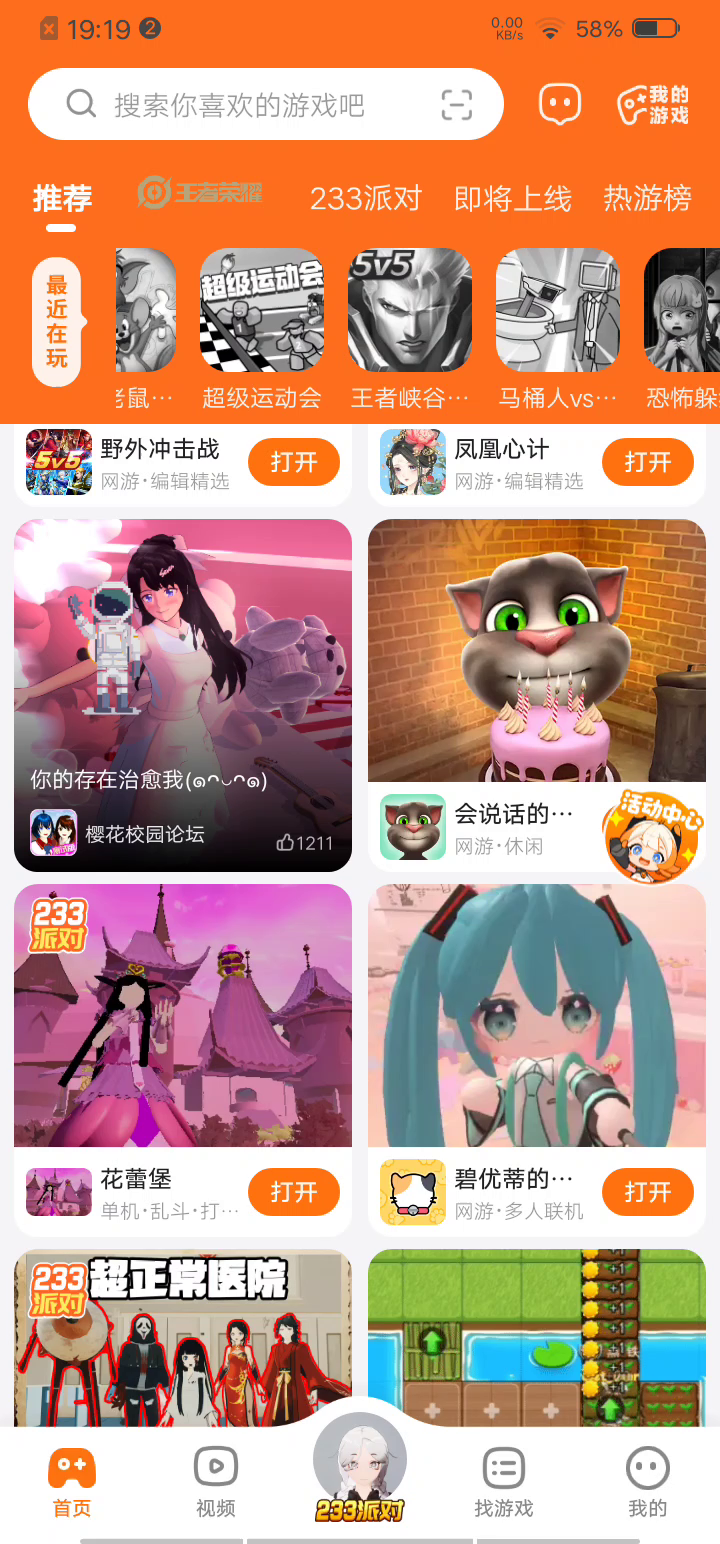Switch to the 即将上线 tab
The height and width of the screenshot is (1544, 720).
[x=512, y=199]
